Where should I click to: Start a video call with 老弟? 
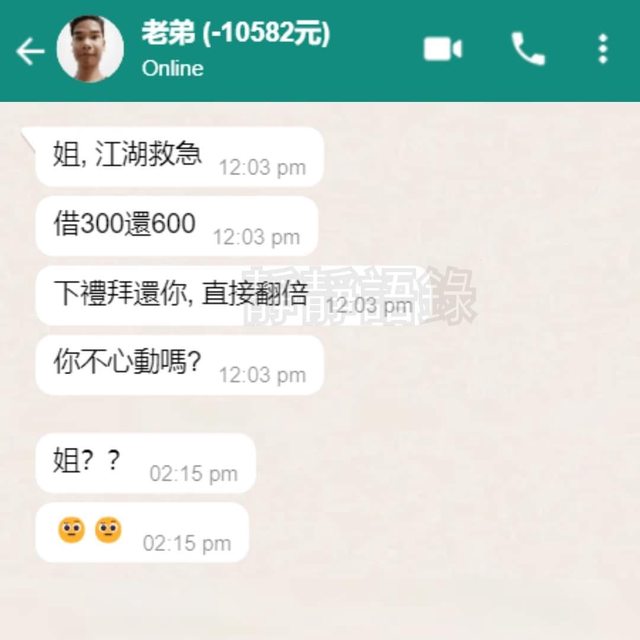(442, 49)
